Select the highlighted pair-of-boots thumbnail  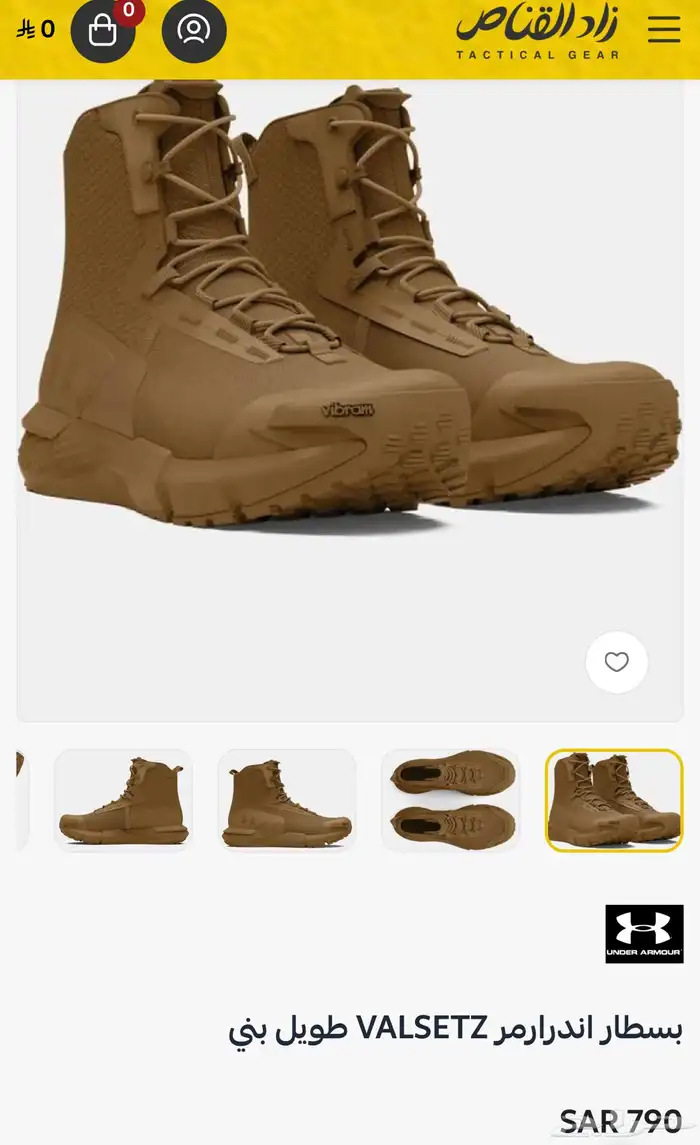click(614, 800)
